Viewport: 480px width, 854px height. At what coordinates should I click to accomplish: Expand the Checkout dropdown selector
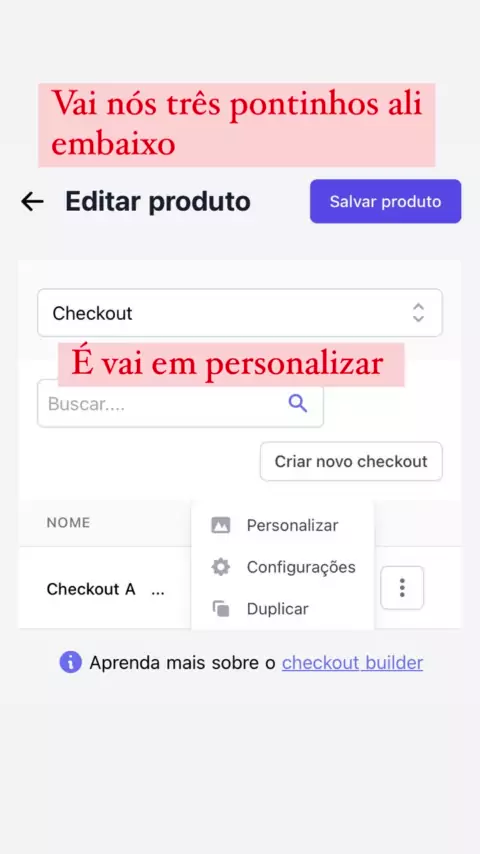240,313
